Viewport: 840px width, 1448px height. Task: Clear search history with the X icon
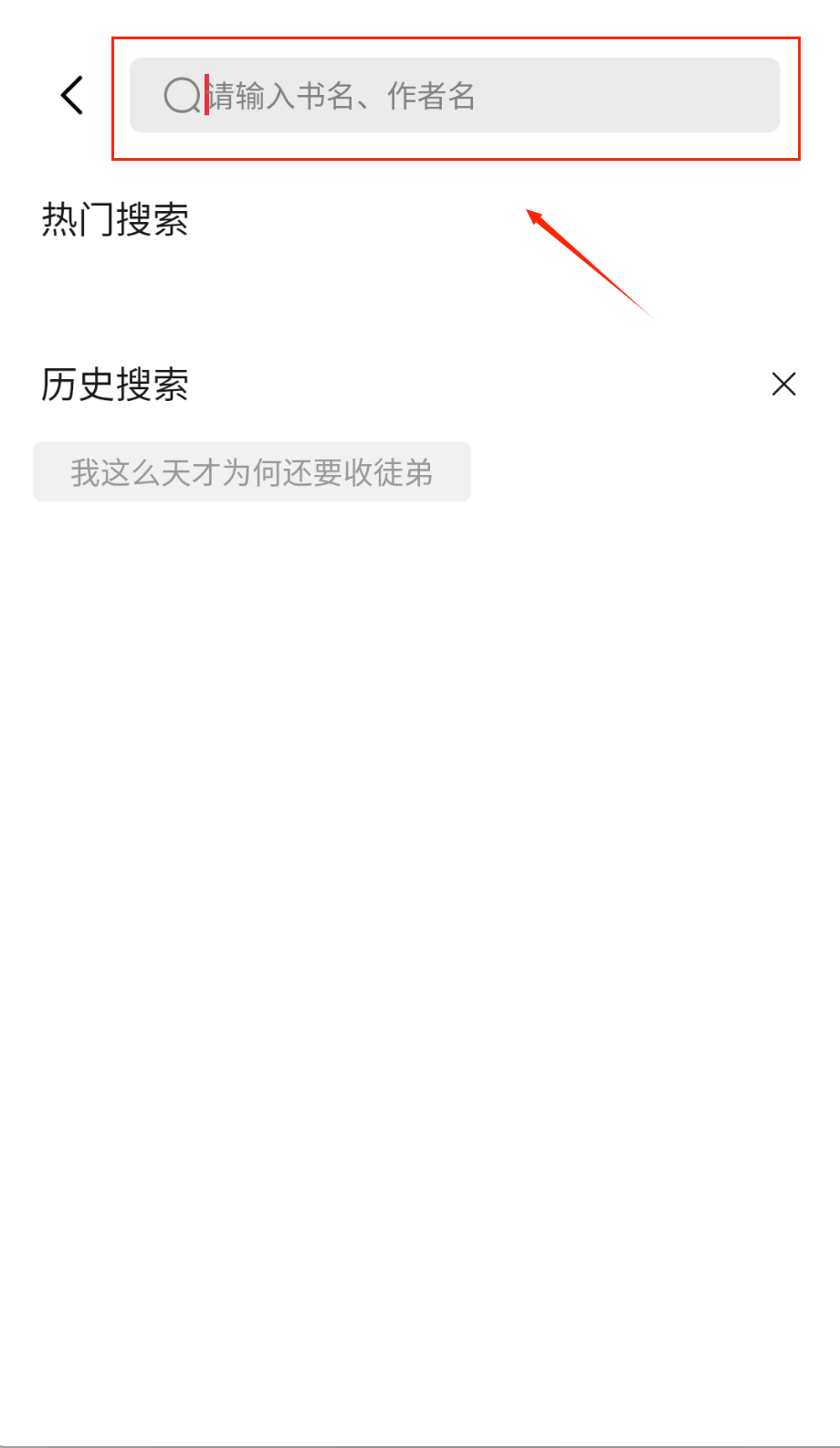coord(783,384)
